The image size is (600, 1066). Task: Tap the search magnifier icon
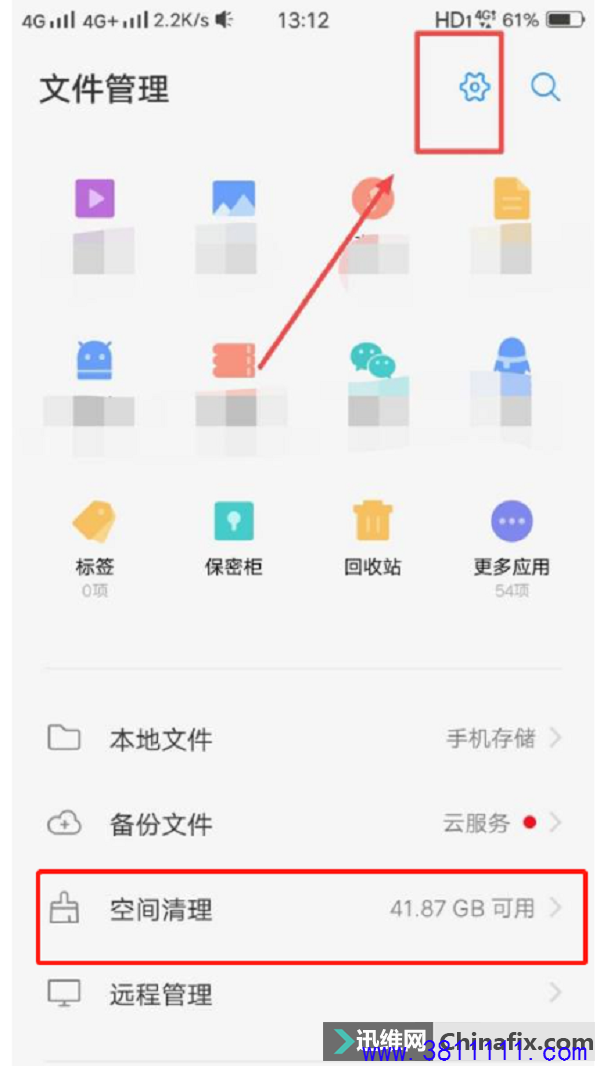(x=545, y=87)
